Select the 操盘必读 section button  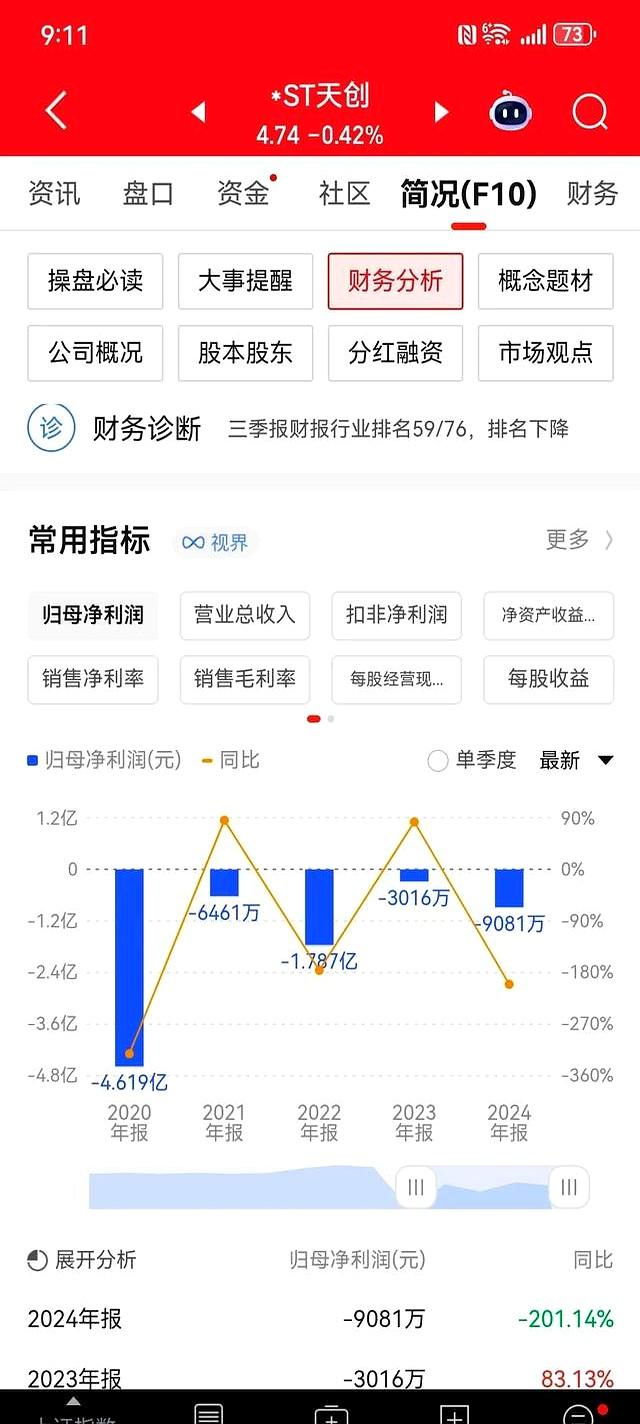[95, 281]
